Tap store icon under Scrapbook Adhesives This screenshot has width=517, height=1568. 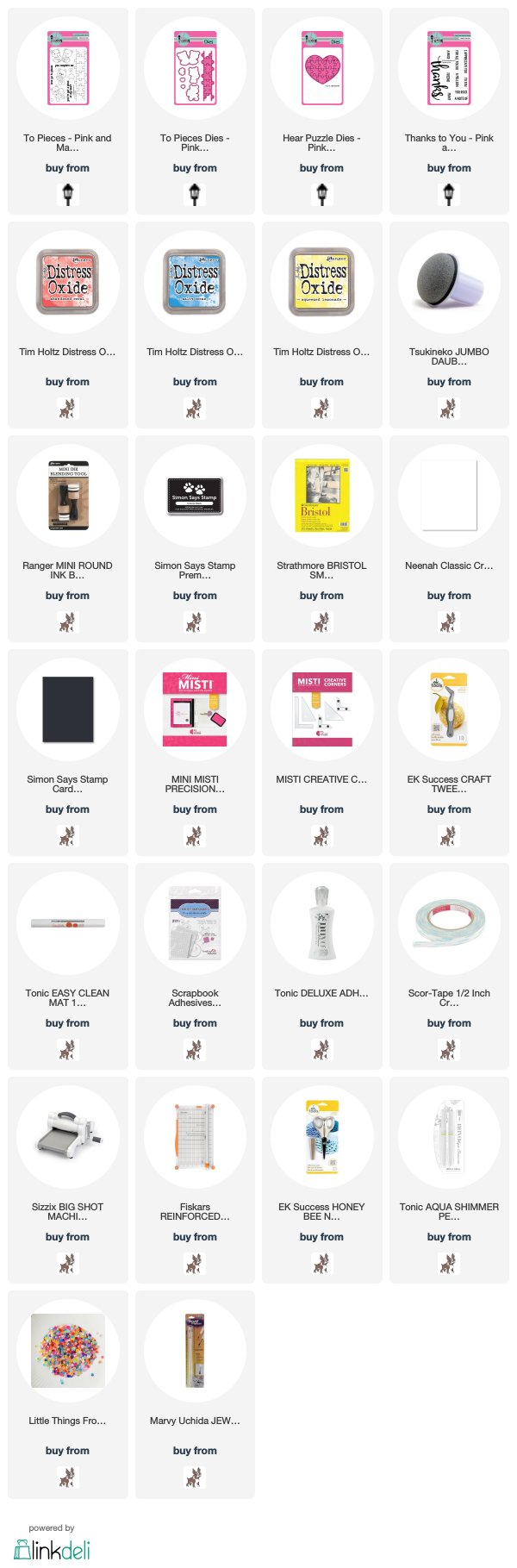coord(196,1050)
